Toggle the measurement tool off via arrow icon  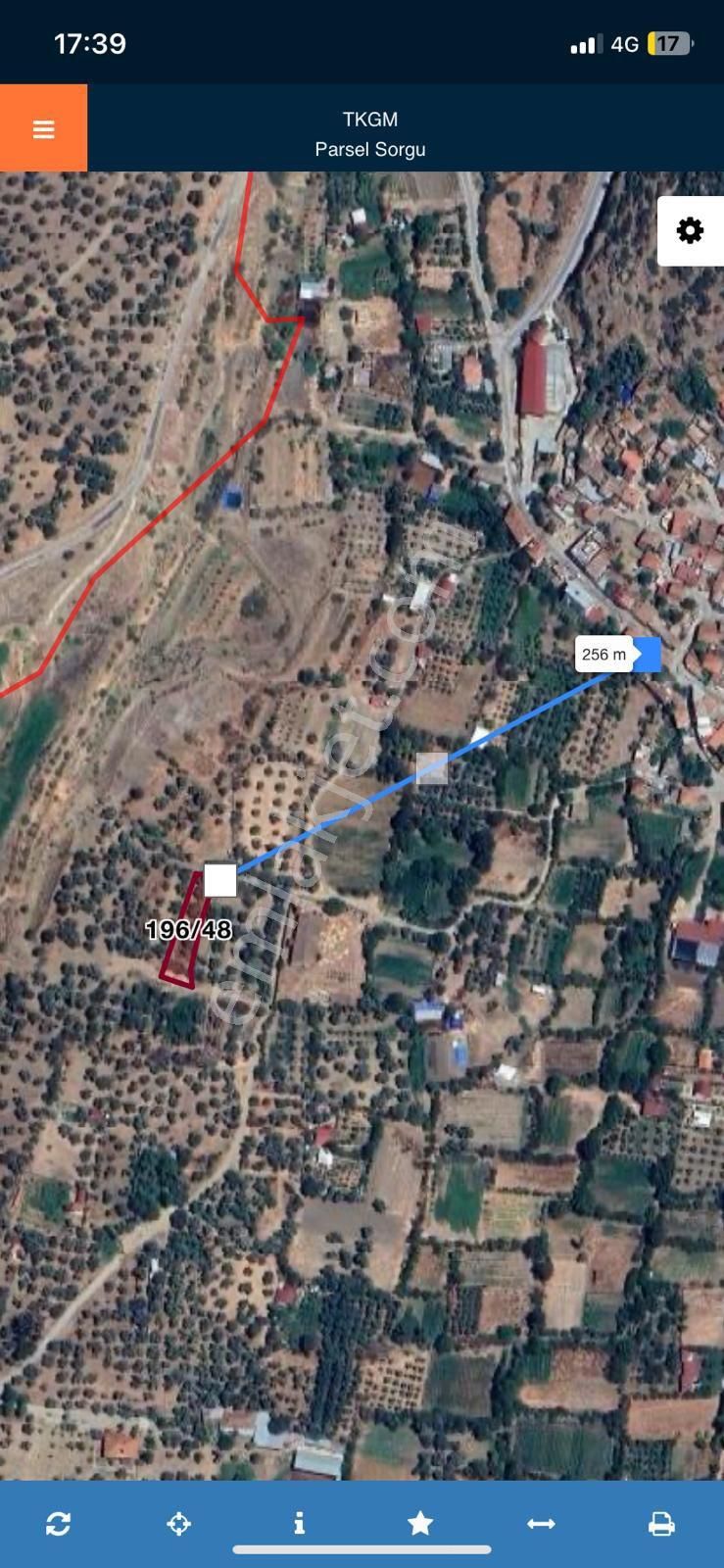pyautogui.click(x=543, y=1523)
